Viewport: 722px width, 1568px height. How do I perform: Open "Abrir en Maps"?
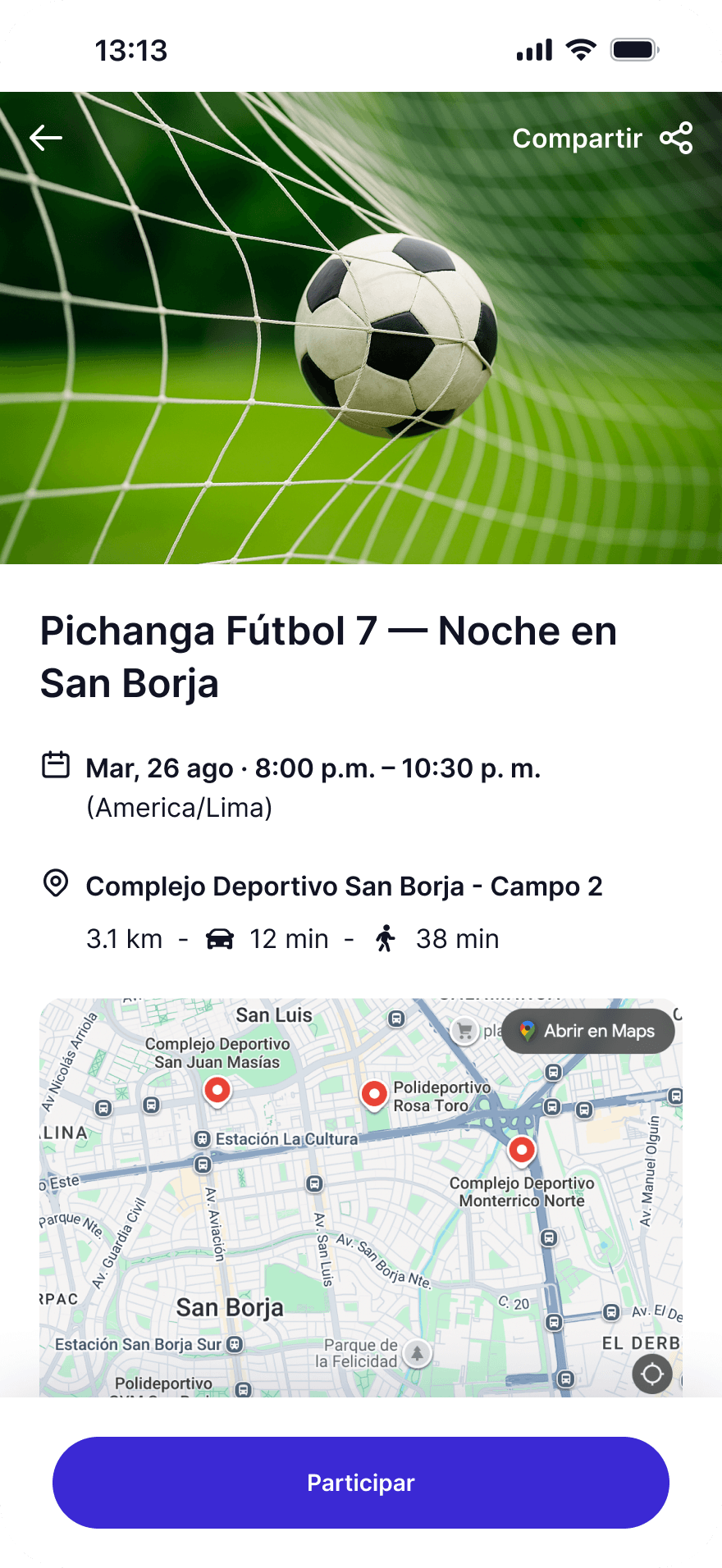click(588, 1031)
